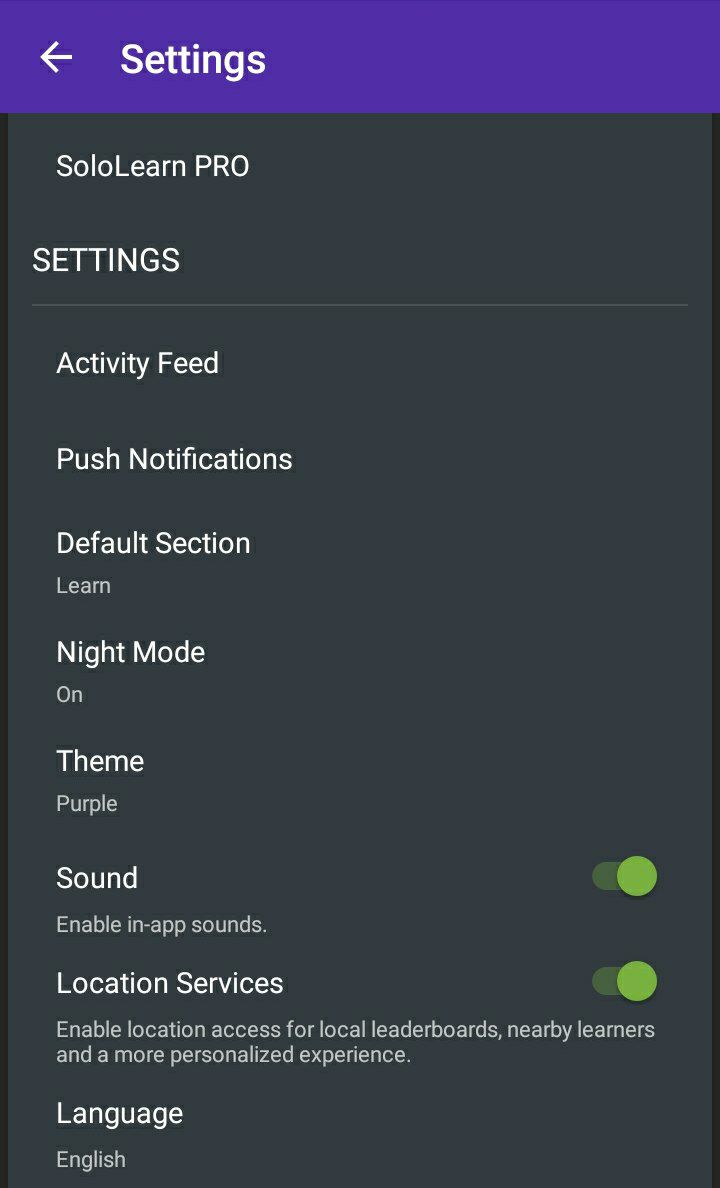Viewport: 720px width, 1188px height.
Task: Disable the Location Services switch
Action: coord(625,982)
